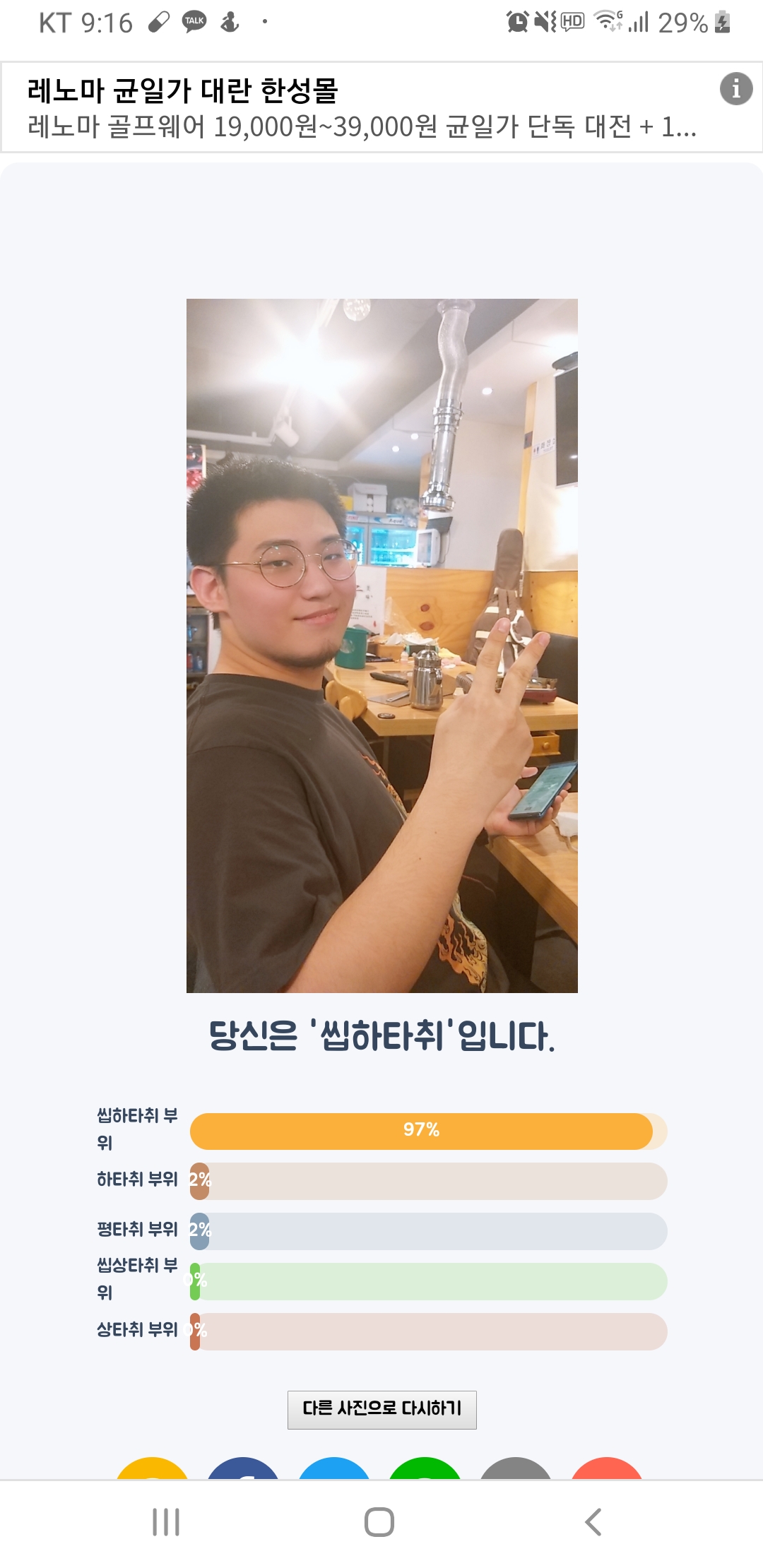Tap the ad info icon

pyautogui.click(x=735, y=89)
